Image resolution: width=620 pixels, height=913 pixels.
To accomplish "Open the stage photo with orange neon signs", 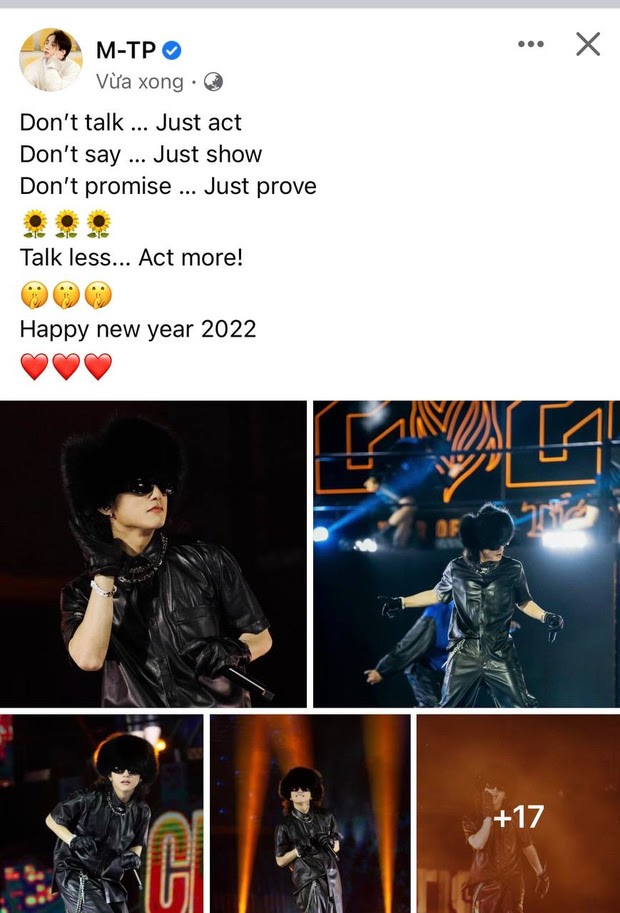I will click(466, 554).
